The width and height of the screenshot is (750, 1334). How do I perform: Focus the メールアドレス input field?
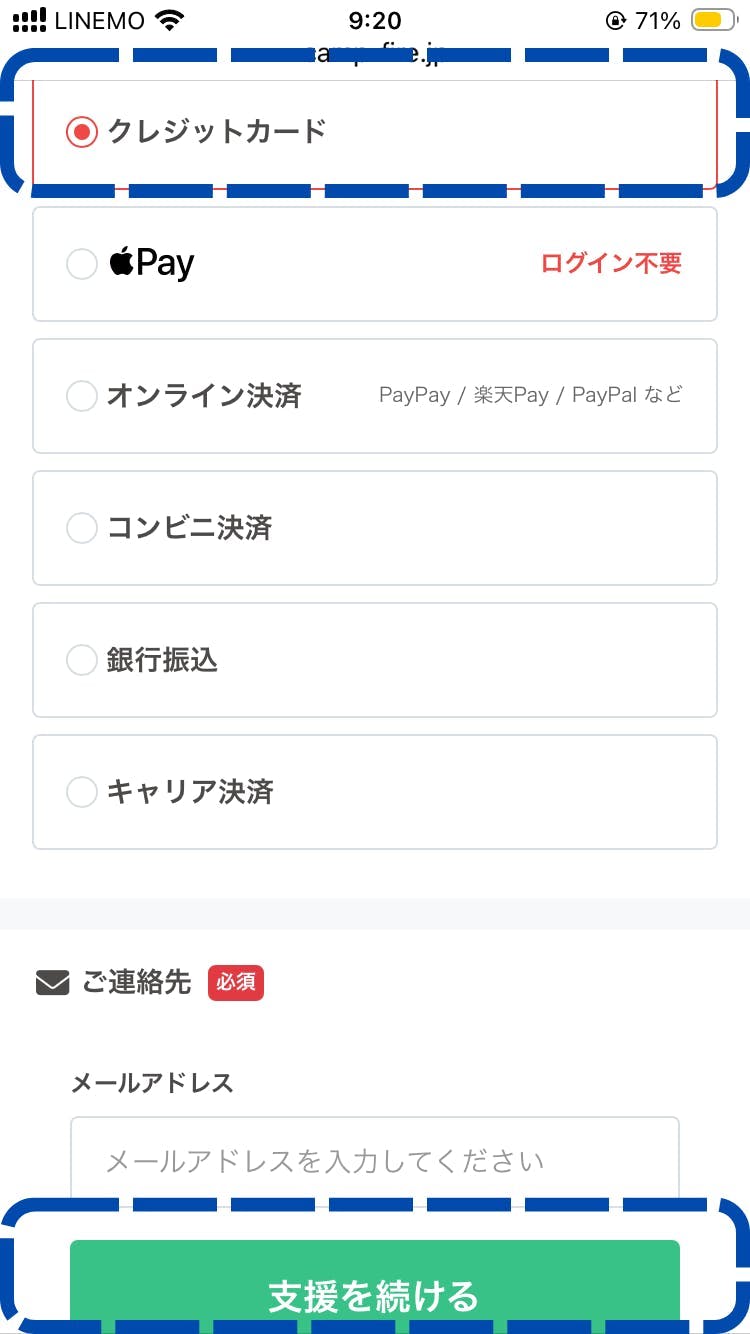pos(374,1160)
